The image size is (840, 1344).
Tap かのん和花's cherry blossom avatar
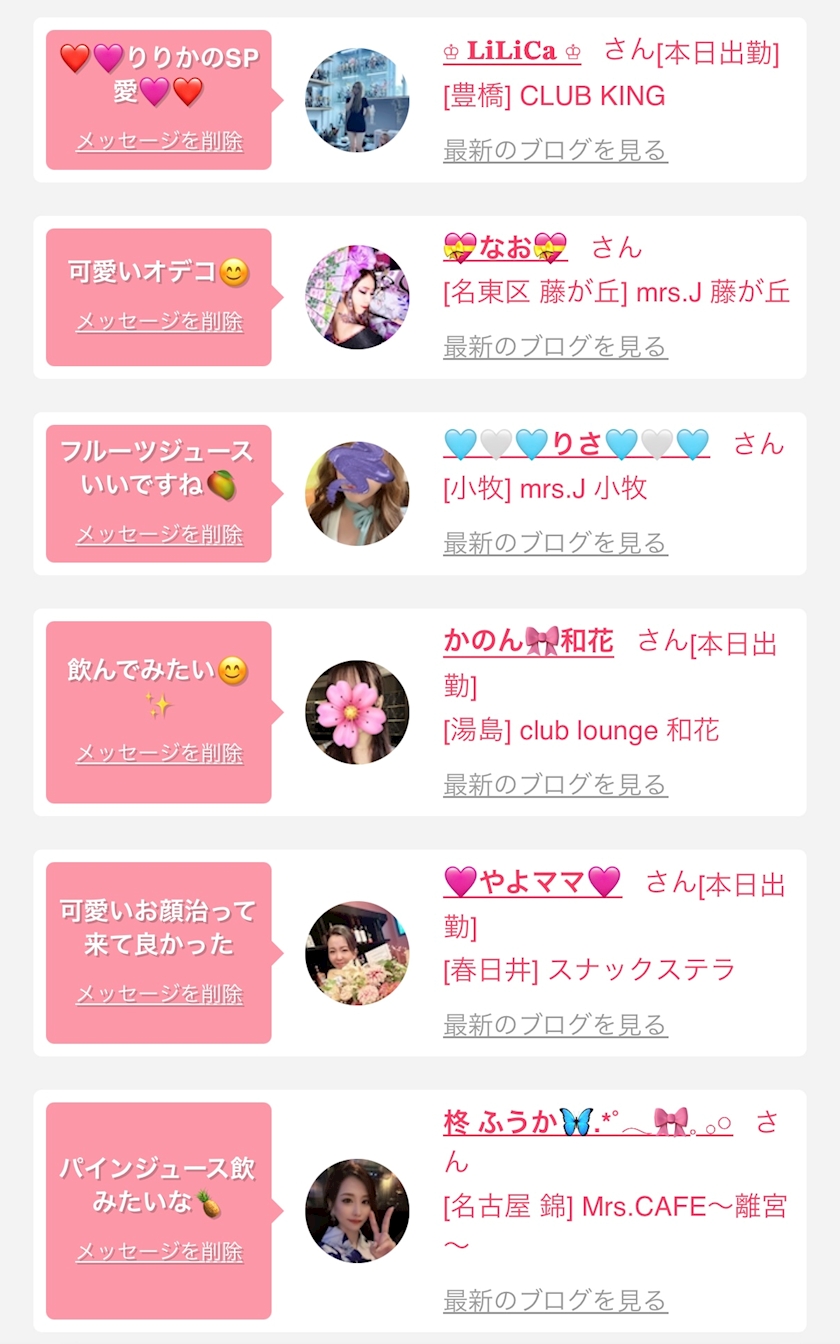pyautogui.click(x=357, y=712)
